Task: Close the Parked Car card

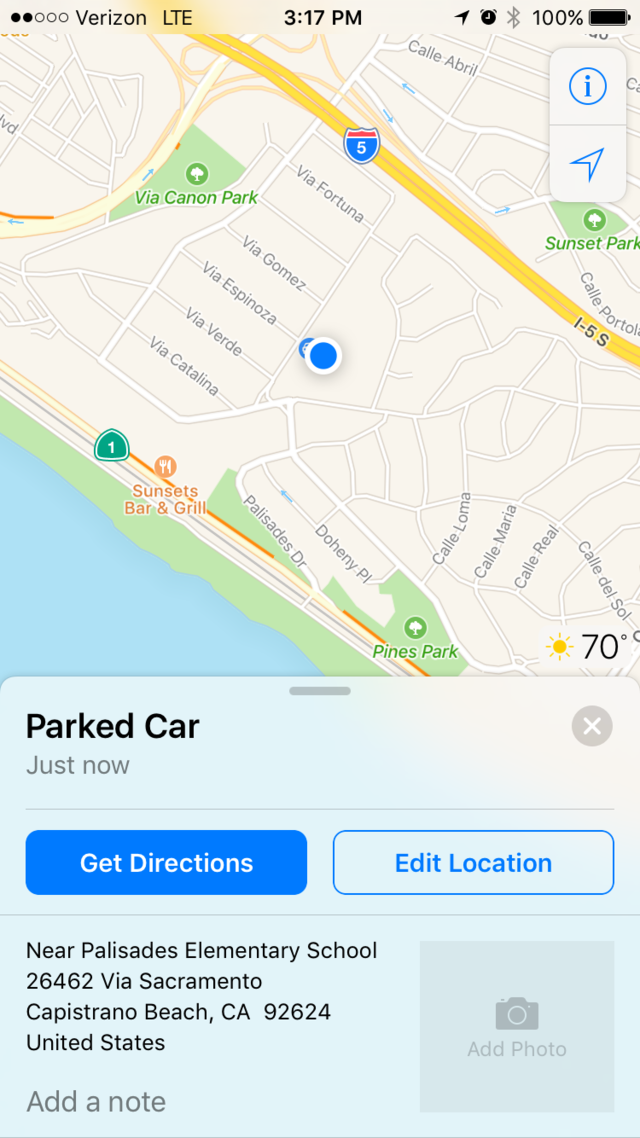Action: click(592, 726)
